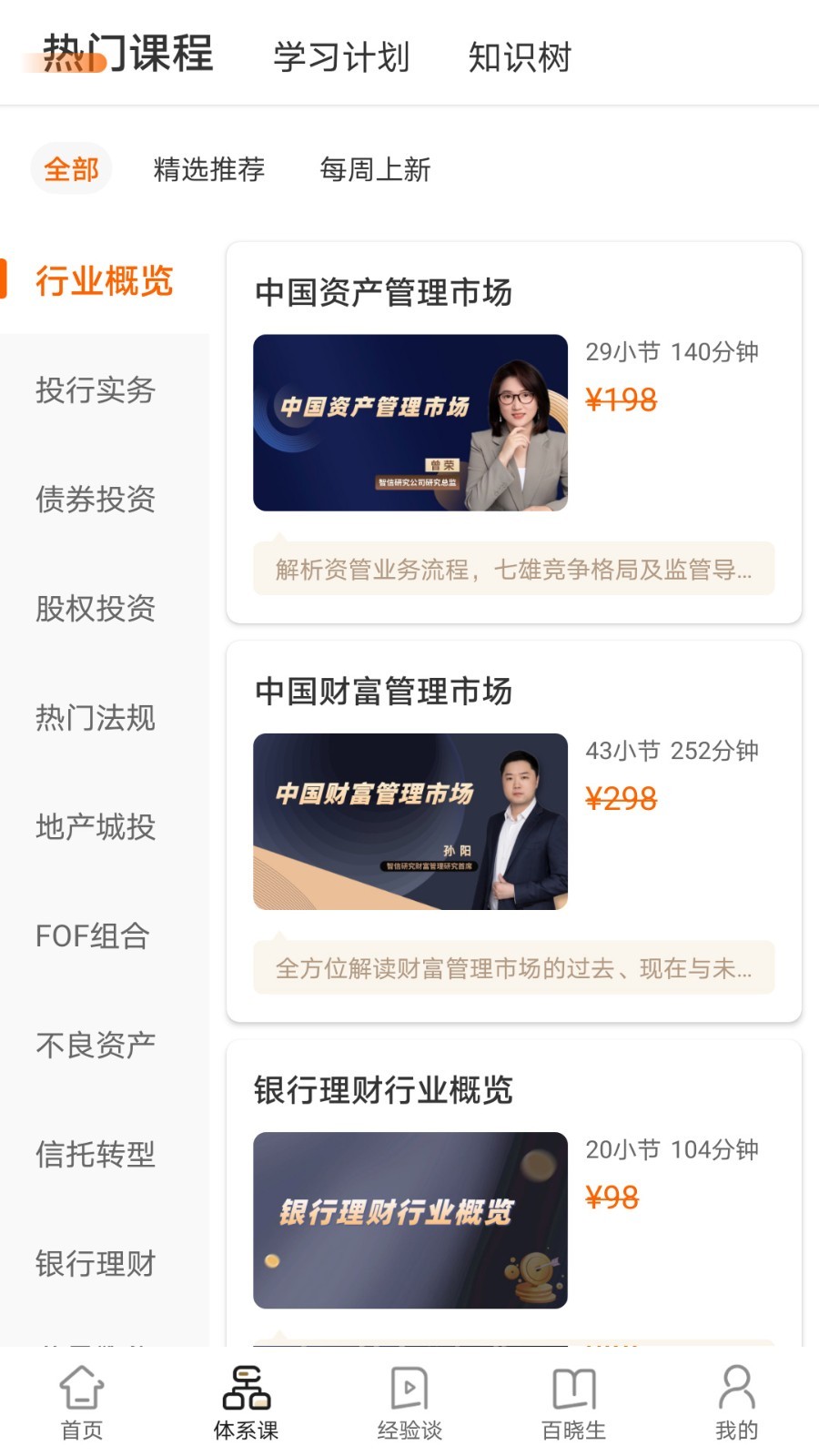Open the 债券投资 category

coord(96,499)
